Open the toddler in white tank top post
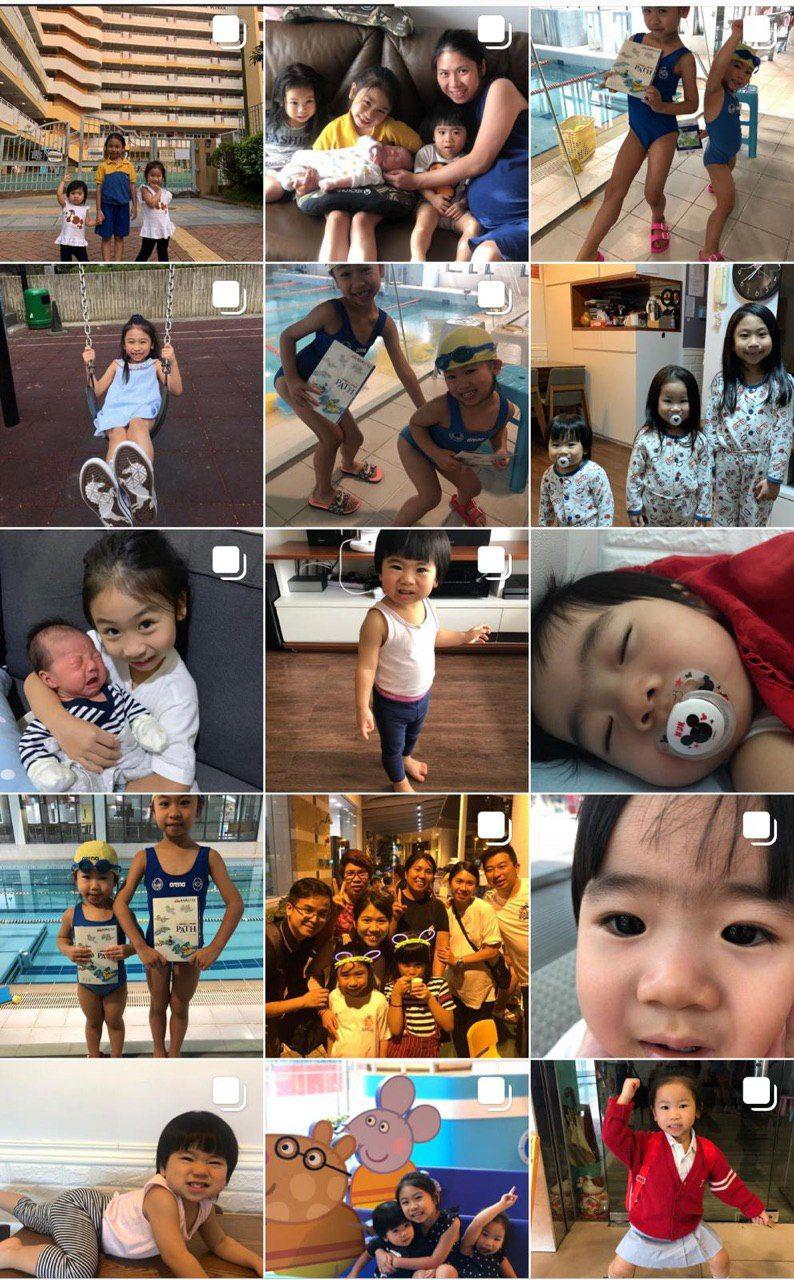 click(396, 660)
